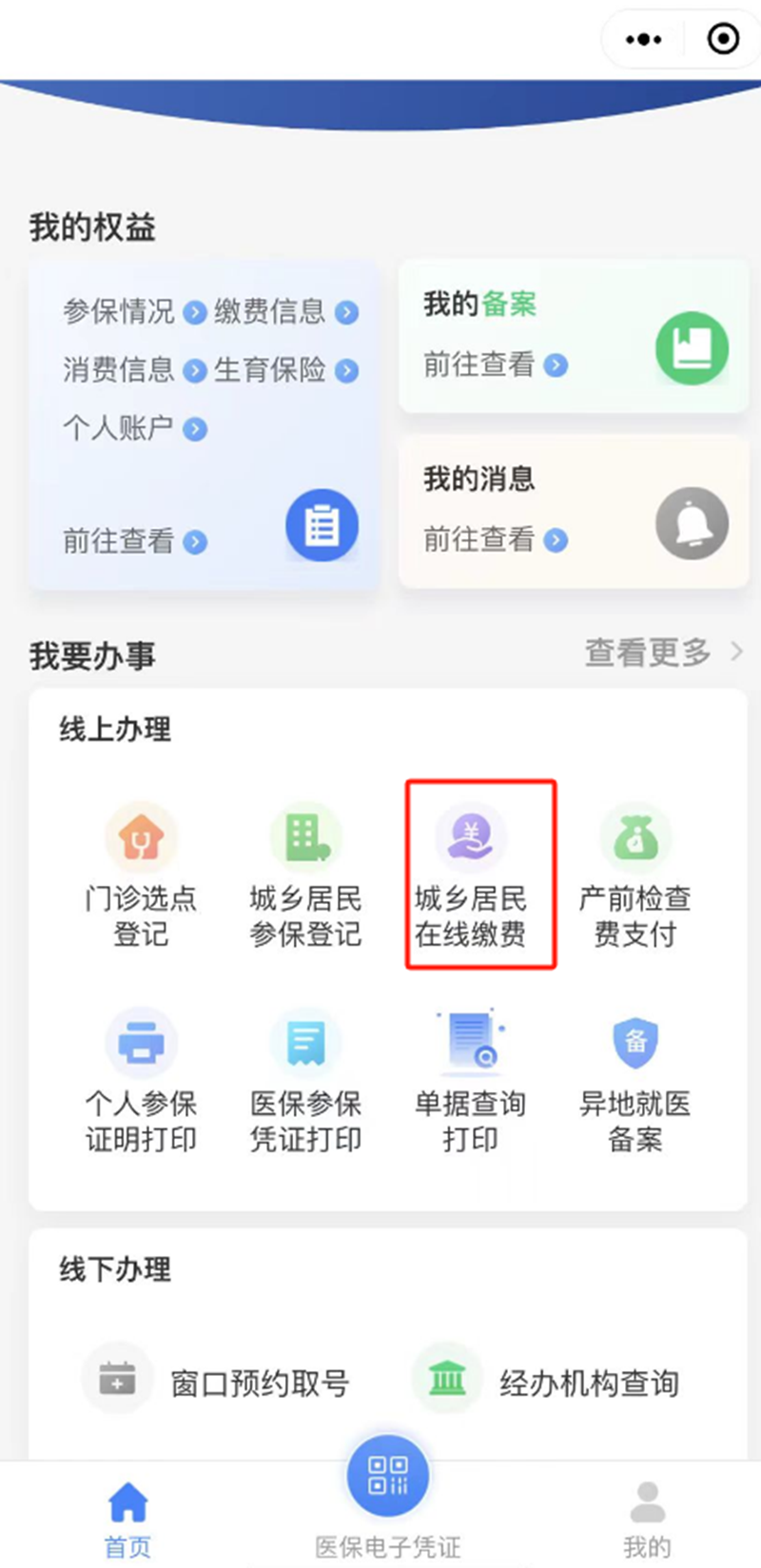Open 参保情况 details

click(x=132, y=311)
